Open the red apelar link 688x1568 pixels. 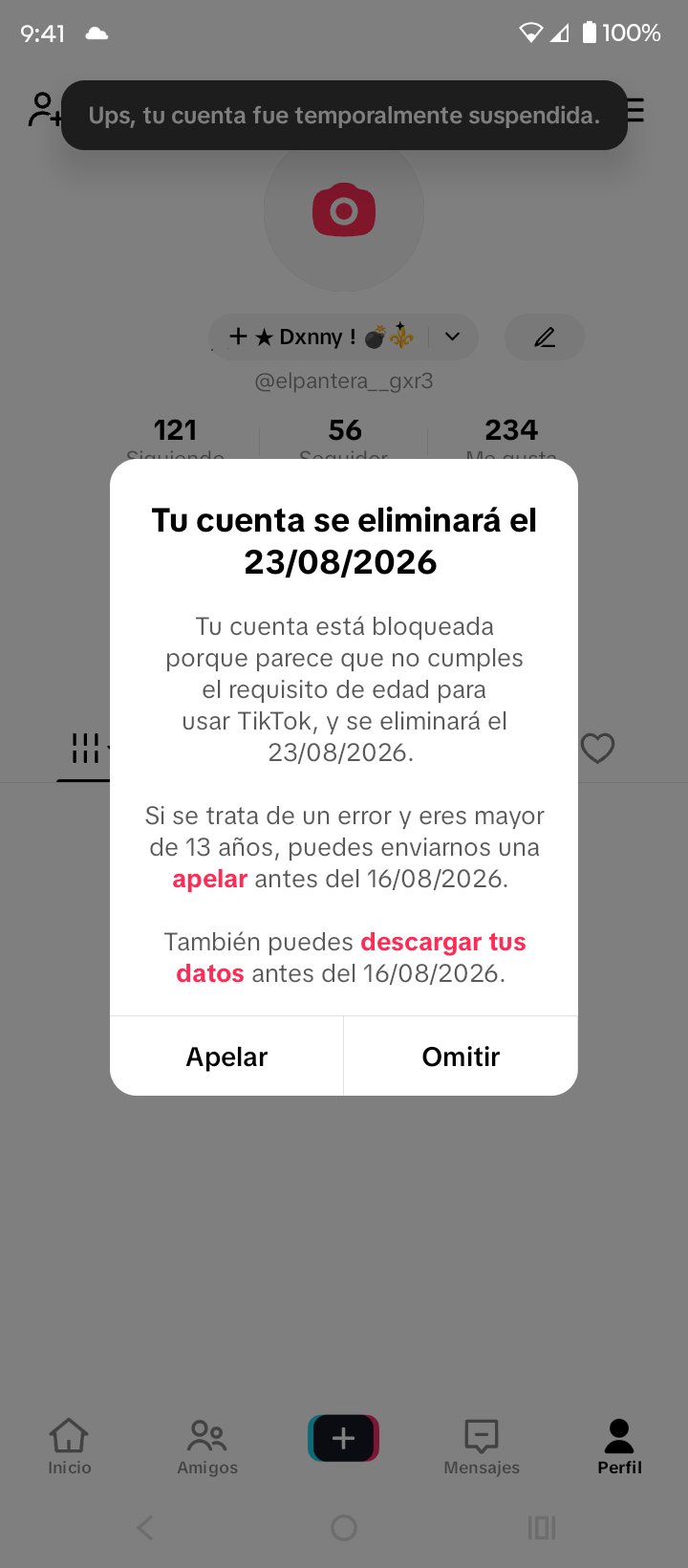(209, 879)
